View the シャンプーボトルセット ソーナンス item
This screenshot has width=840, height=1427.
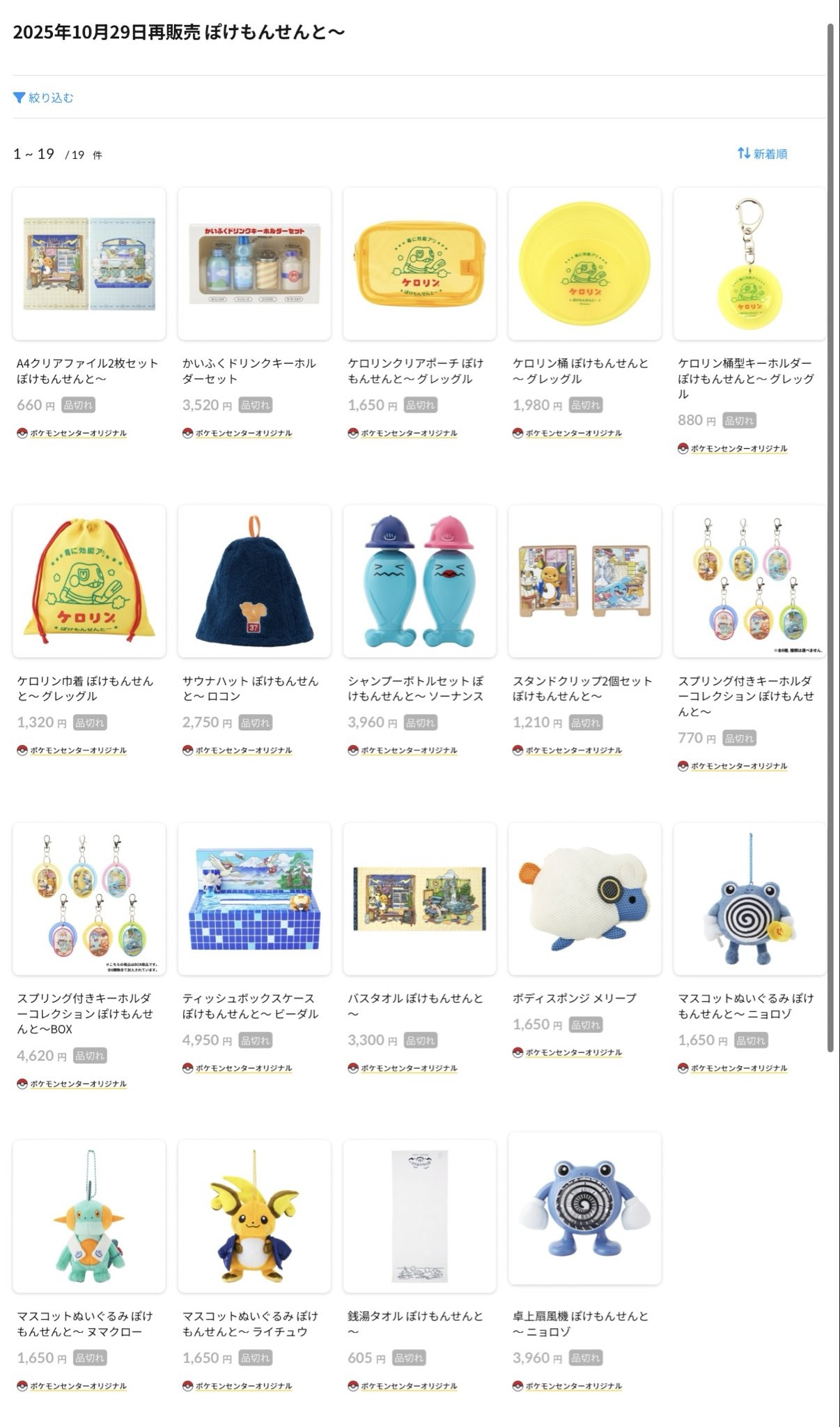click(x=419, y=581)
